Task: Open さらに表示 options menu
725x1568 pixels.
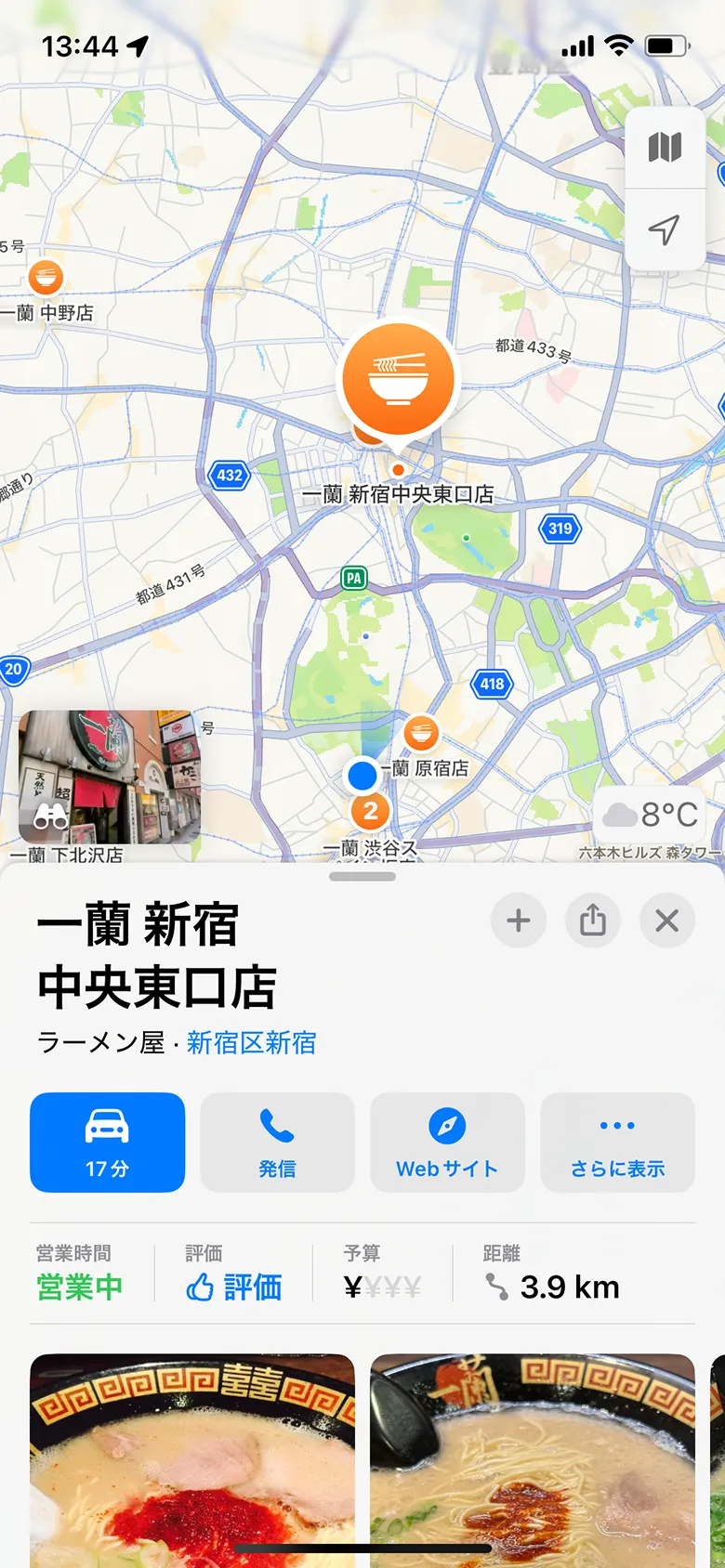Action: tap(617, 1143)
